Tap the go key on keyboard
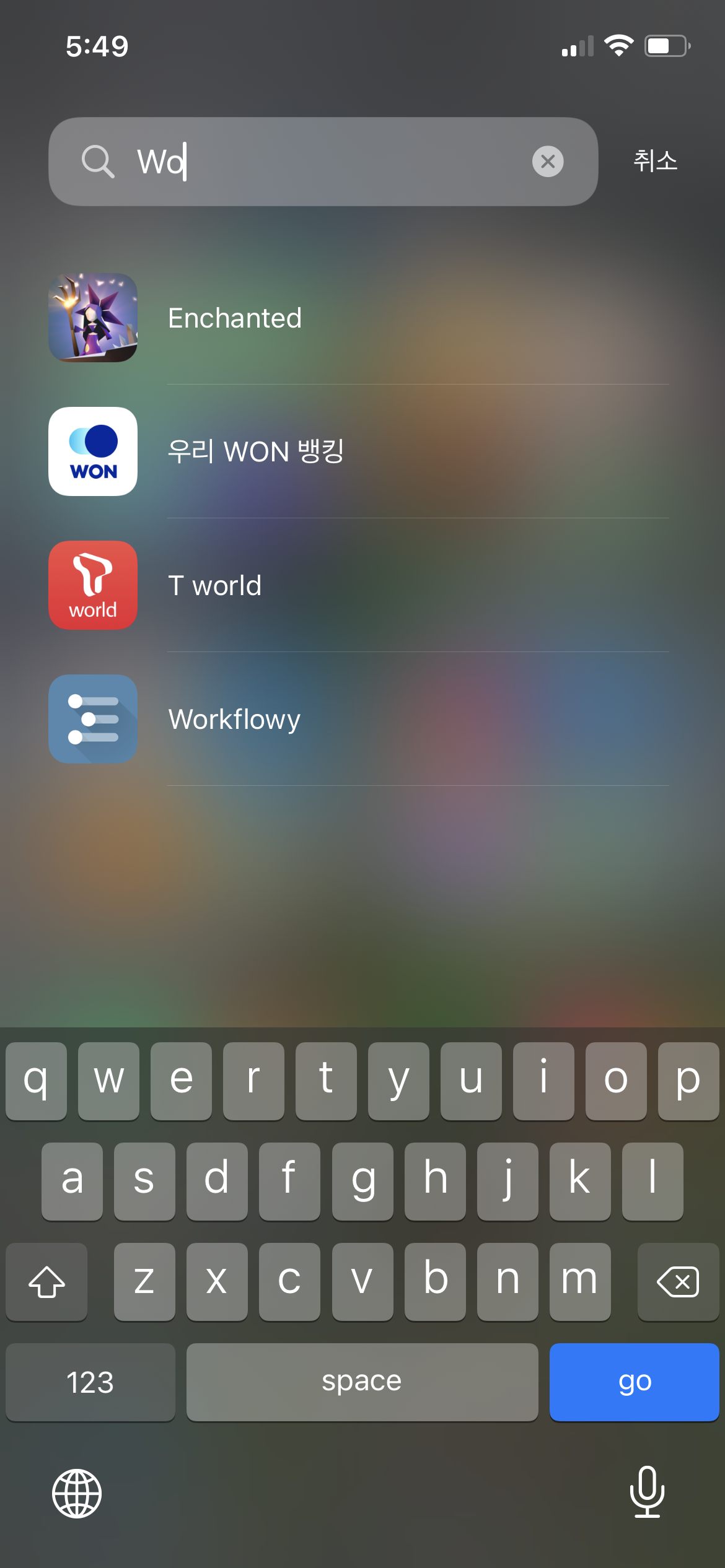 click(634, 1382)
